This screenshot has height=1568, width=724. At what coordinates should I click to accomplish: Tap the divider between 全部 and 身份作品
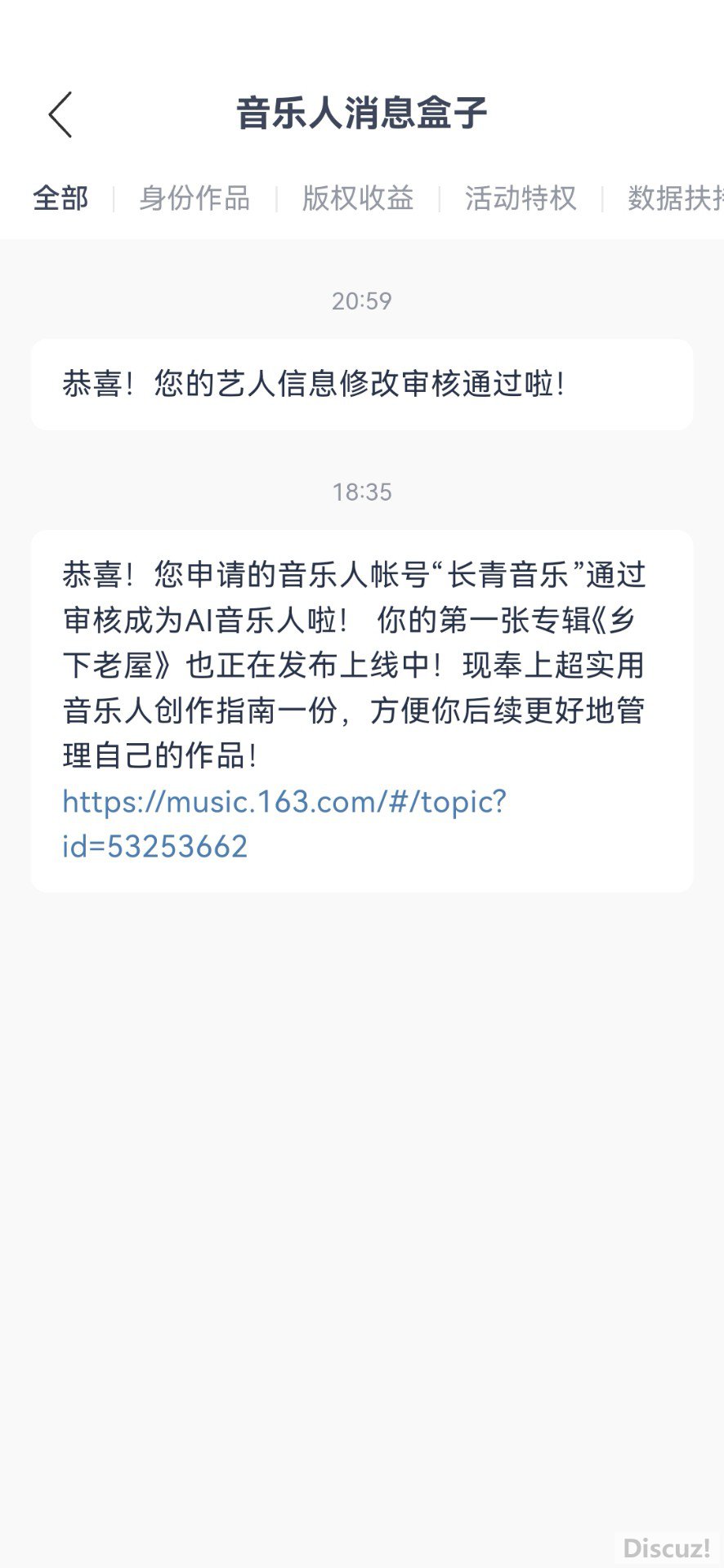point(115,198)
